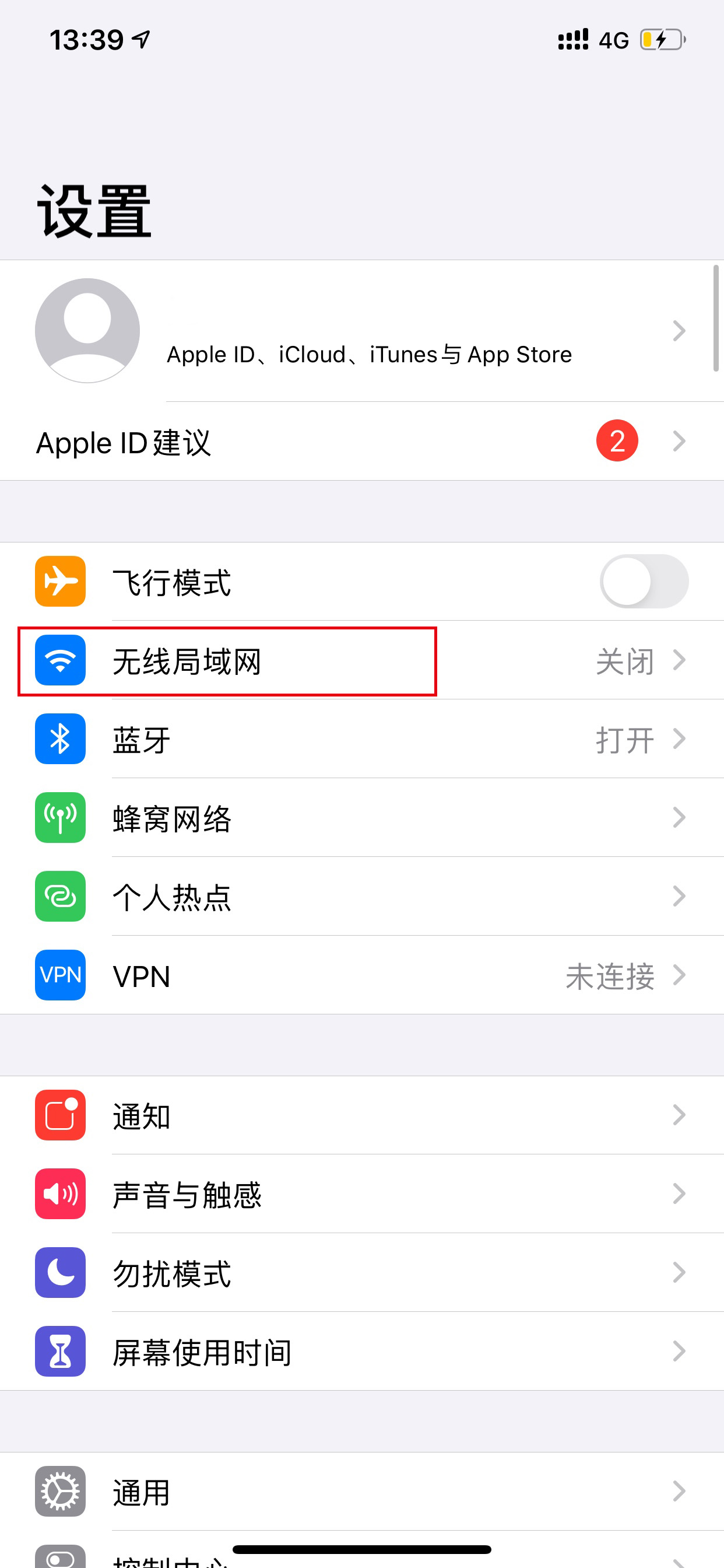Open 蜂窝网络 cellular settings
This screenshot has width=724, height=1568.
(362, 817)
